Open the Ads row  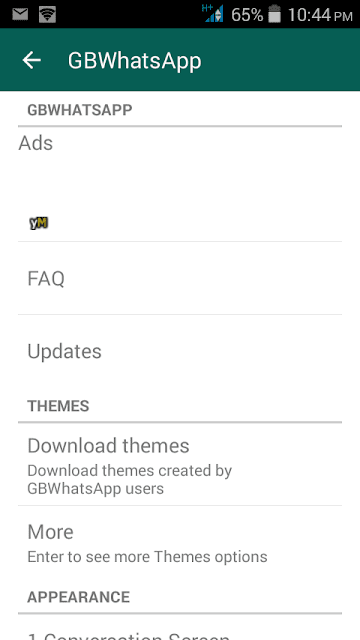pos(180,184)
